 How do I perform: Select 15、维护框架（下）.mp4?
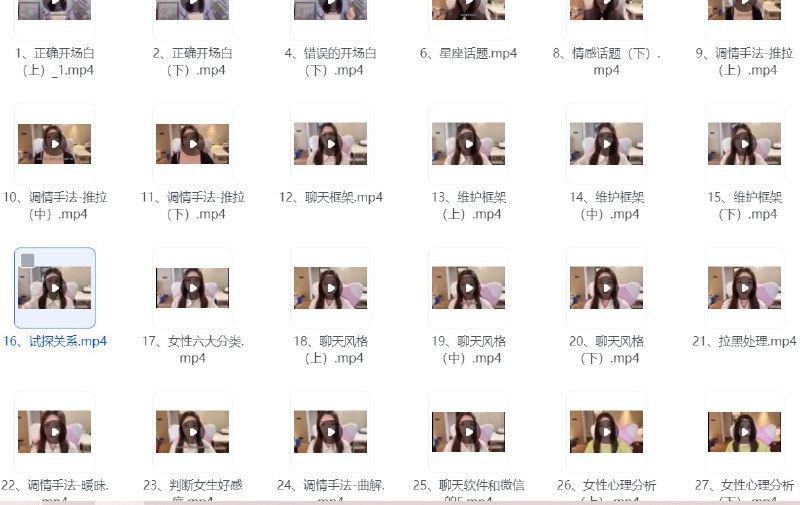coord(744,144)
